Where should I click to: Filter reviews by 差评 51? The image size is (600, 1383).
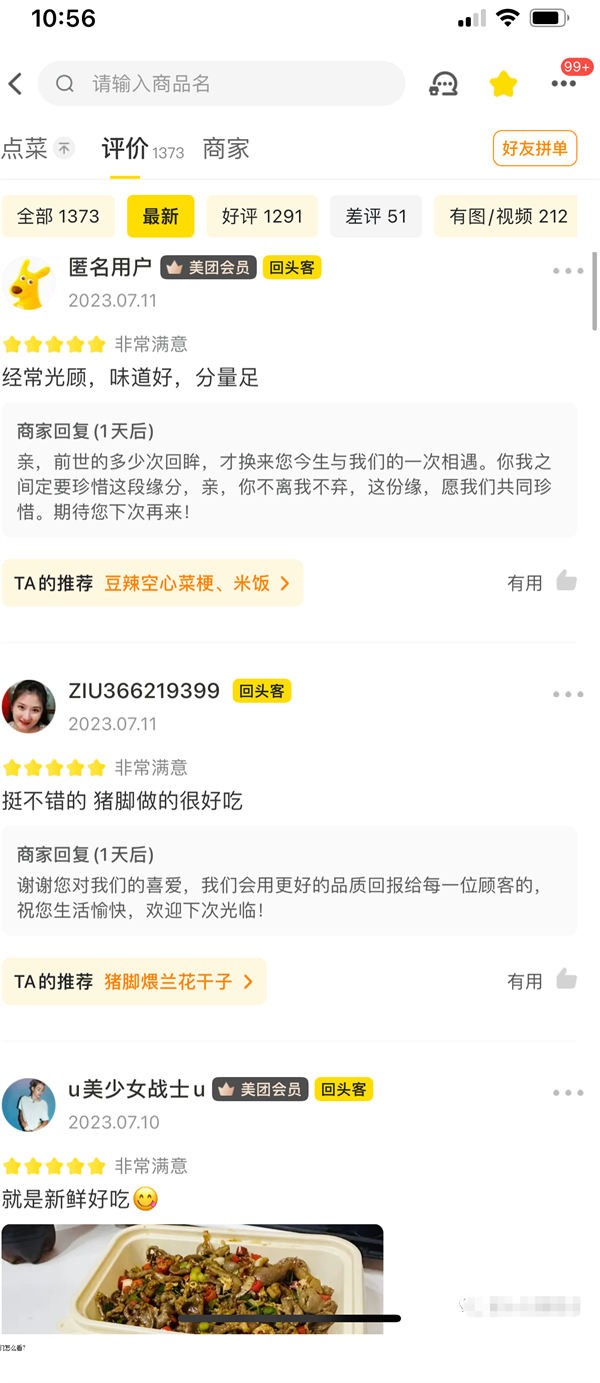tap(376, 216)
